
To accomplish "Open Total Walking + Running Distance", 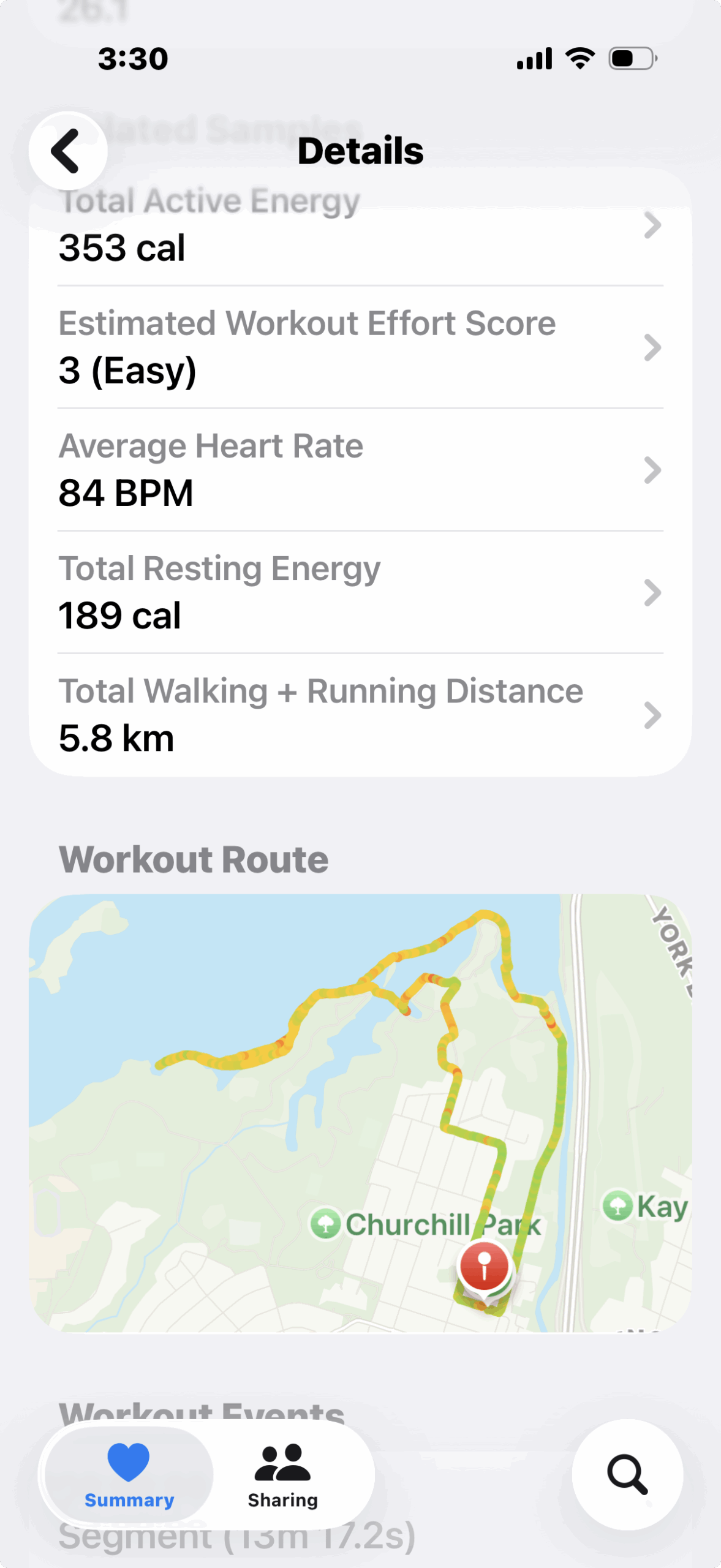I will click(360, 715).
